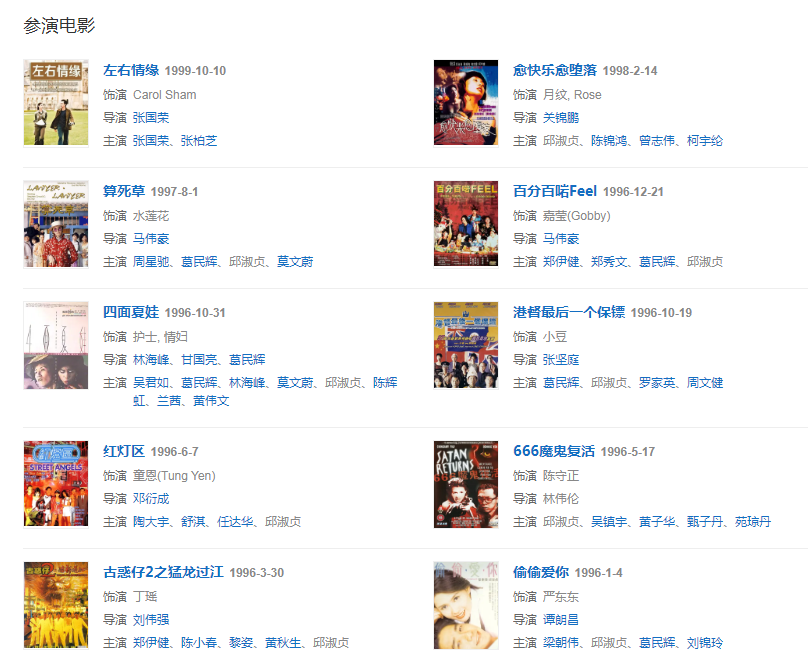Open actor 甄子丹's page
The image size is (808, 666).
(704, 522)
